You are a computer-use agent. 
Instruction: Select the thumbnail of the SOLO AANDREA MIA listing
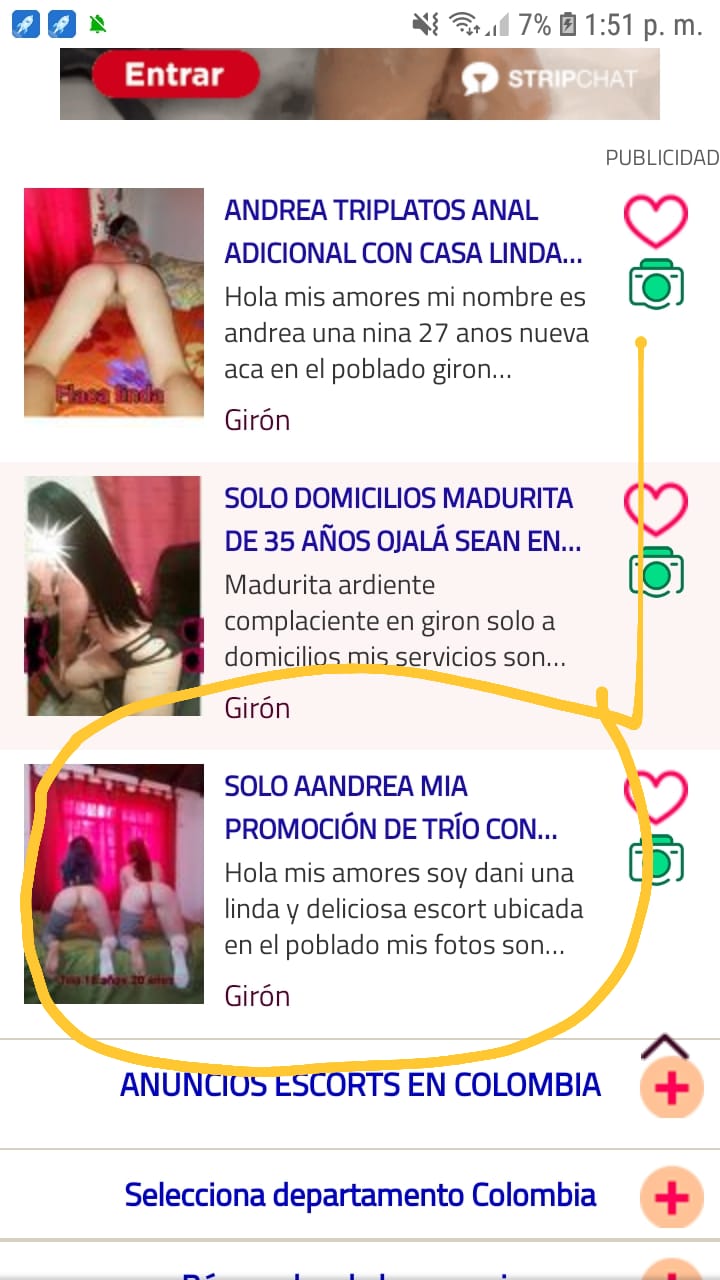coord(114,884)
